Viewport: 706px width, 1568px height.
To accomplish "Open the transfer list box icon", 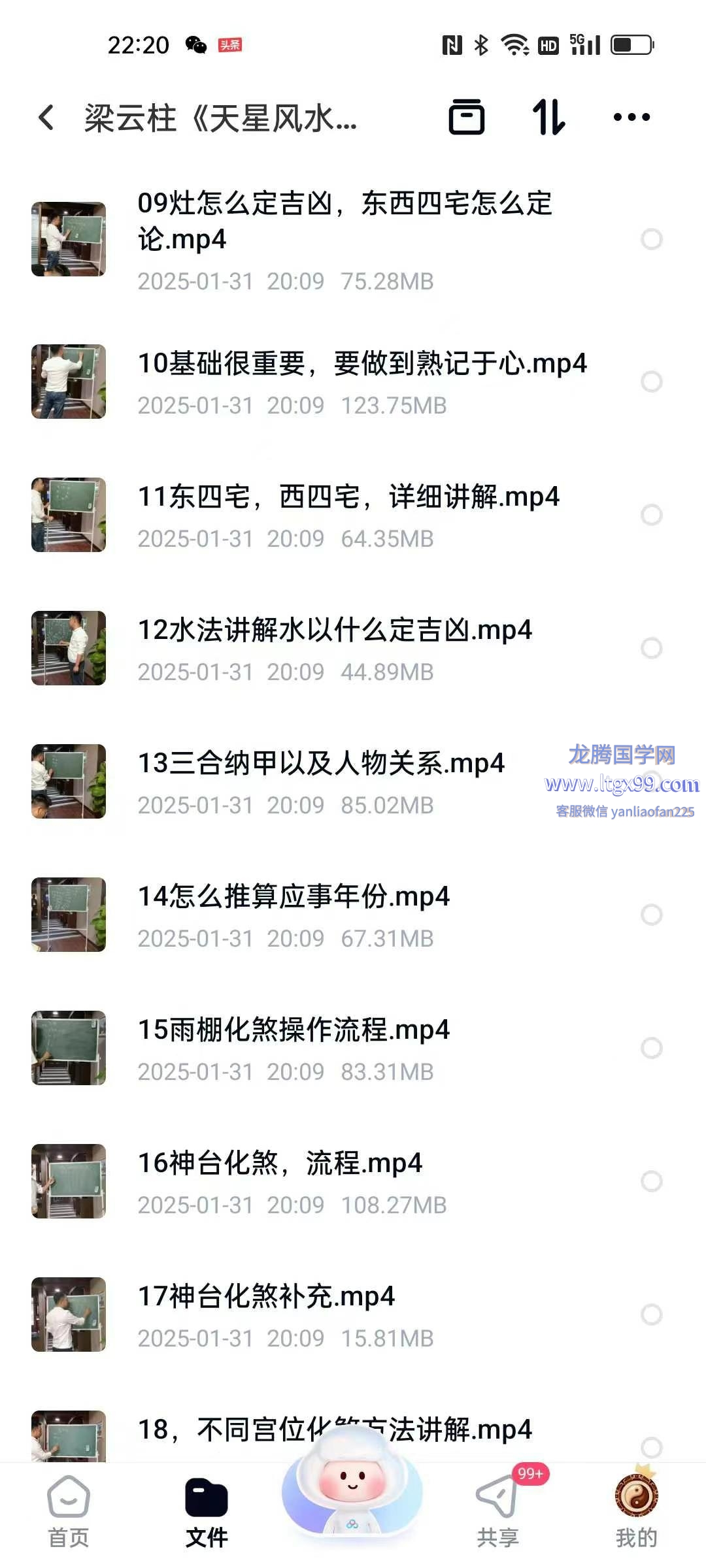I will [466, 118].
